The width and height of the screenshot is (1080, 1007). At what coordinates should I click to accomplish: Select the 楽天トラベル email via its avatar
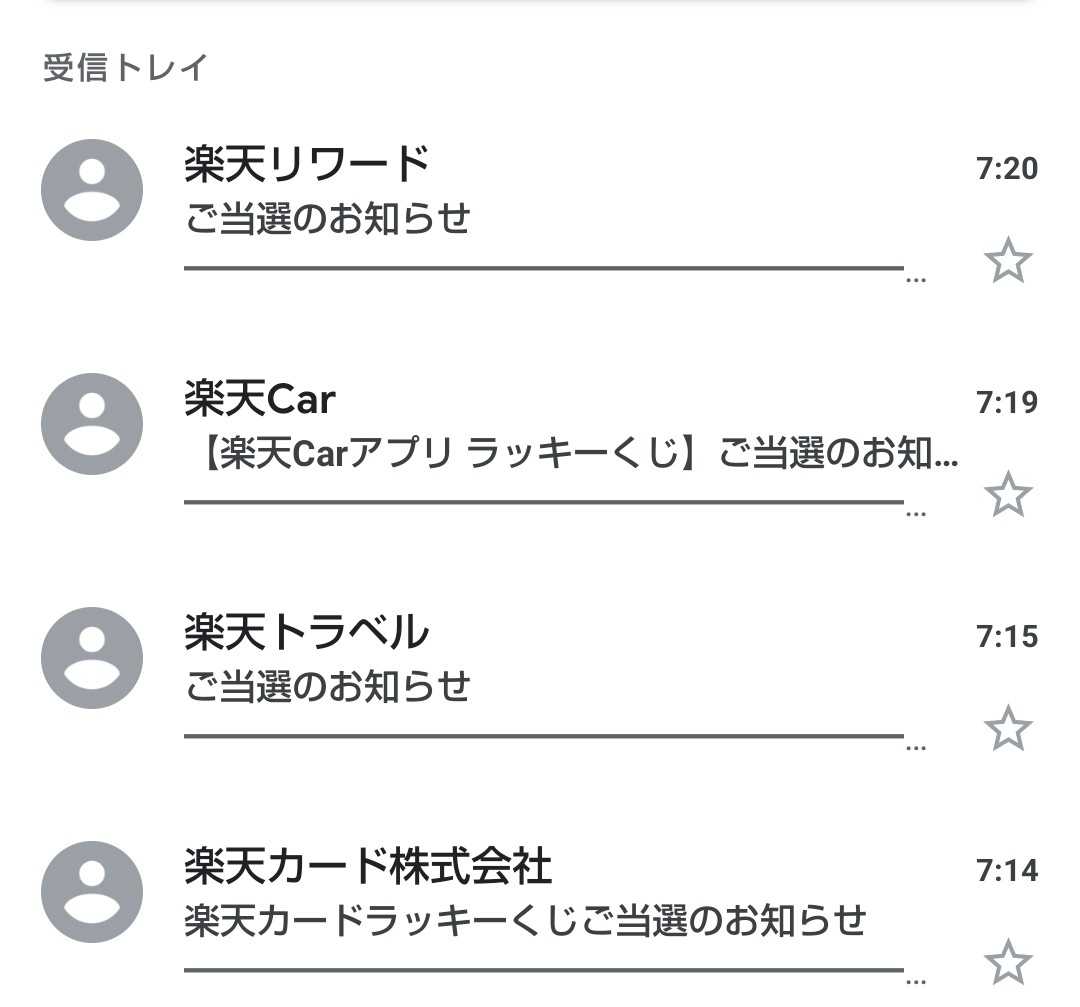(92, 658)
